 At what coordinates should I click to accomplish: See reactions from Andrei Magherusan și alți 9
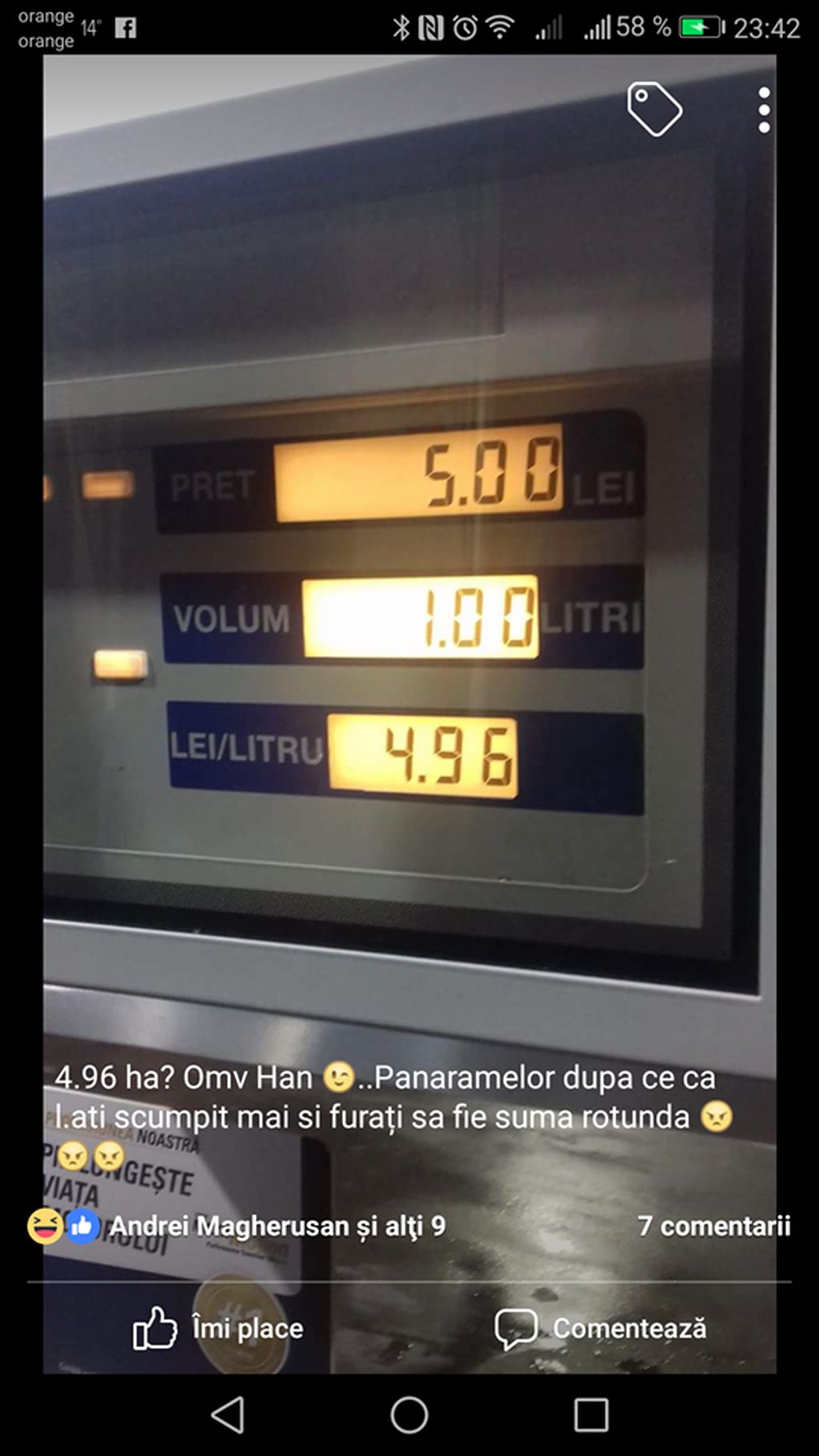click(276, 1226)
